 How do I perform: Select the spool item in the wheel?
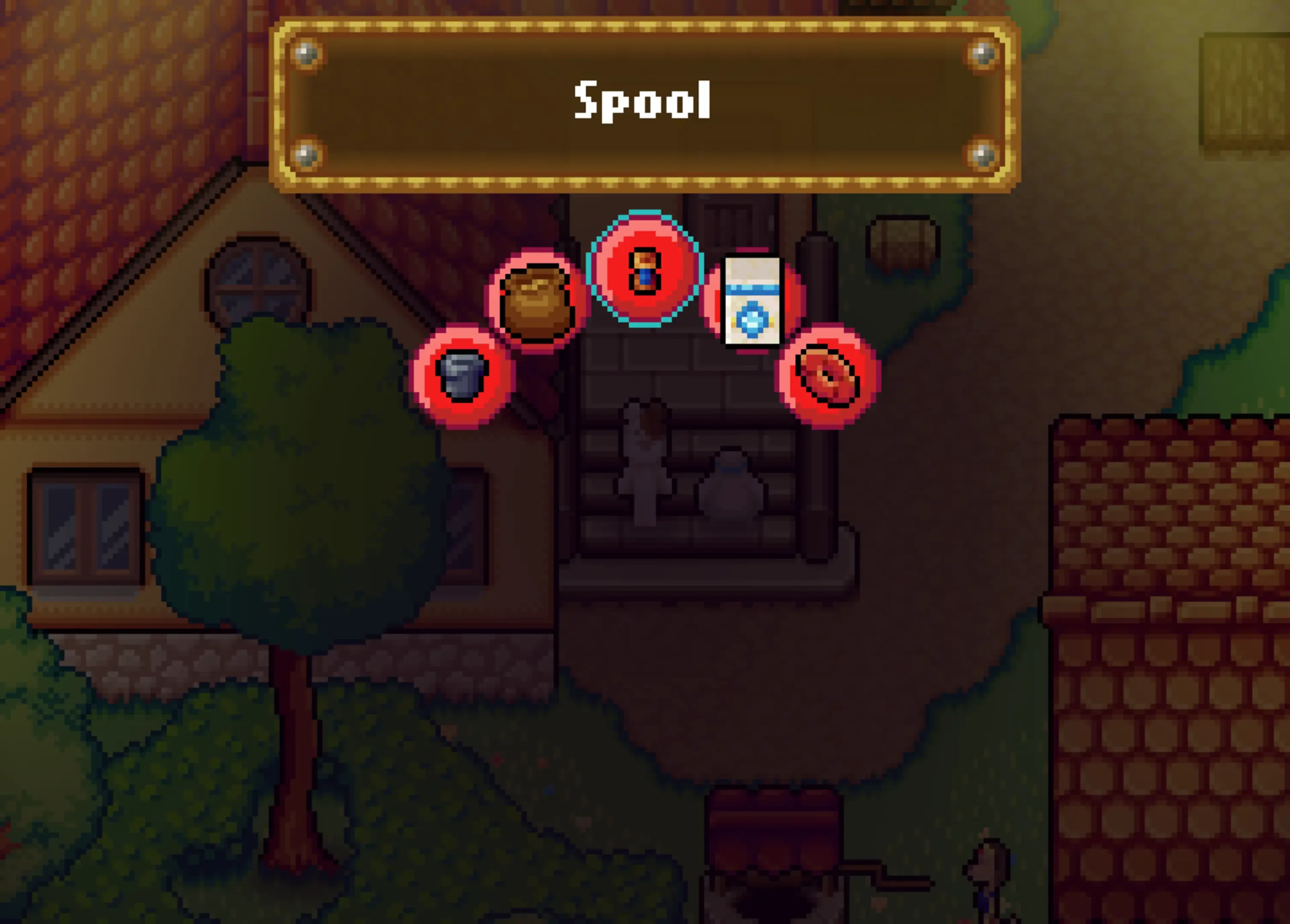(645, 270)
